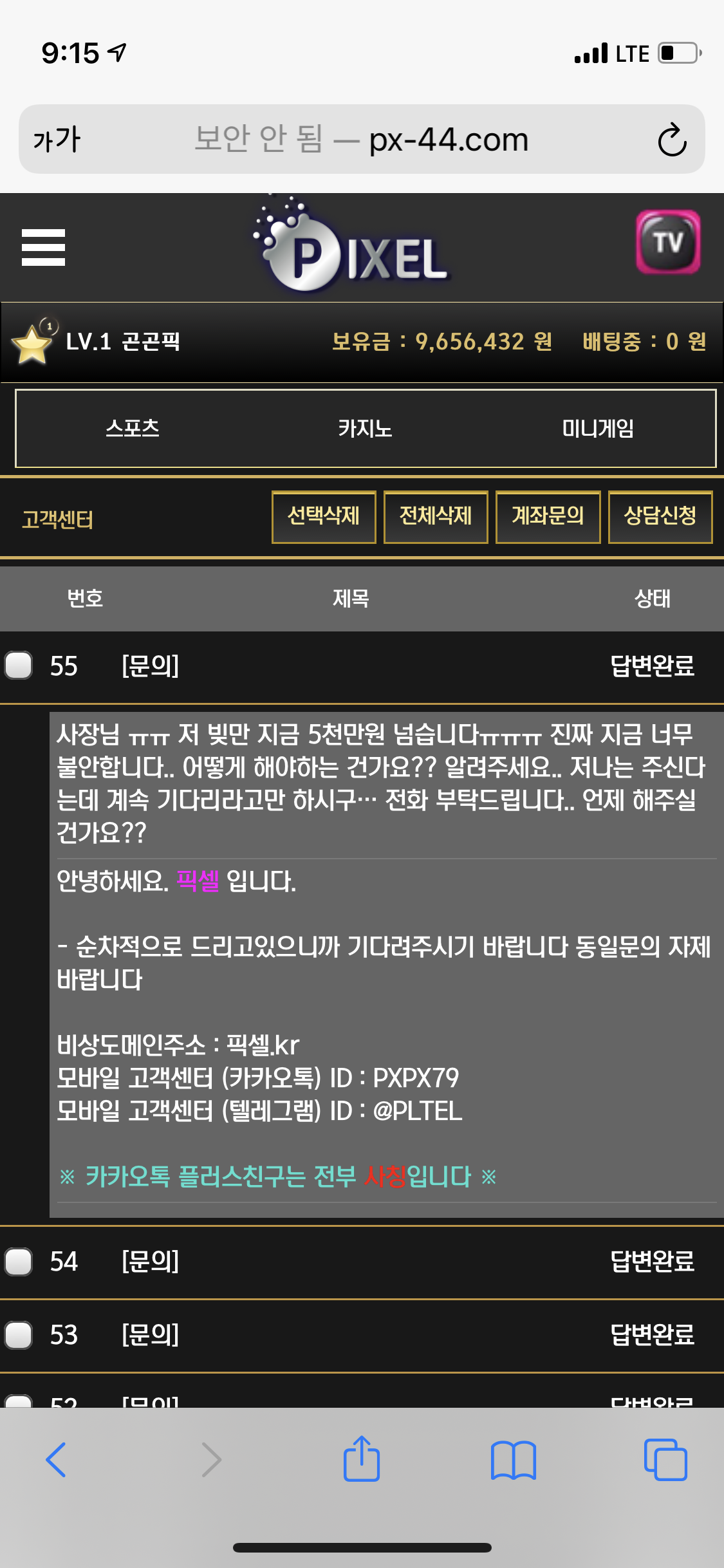Open the 가가 text size menu
The width and height of the screenshot is (724, 1568).
[x=57, y=139]
